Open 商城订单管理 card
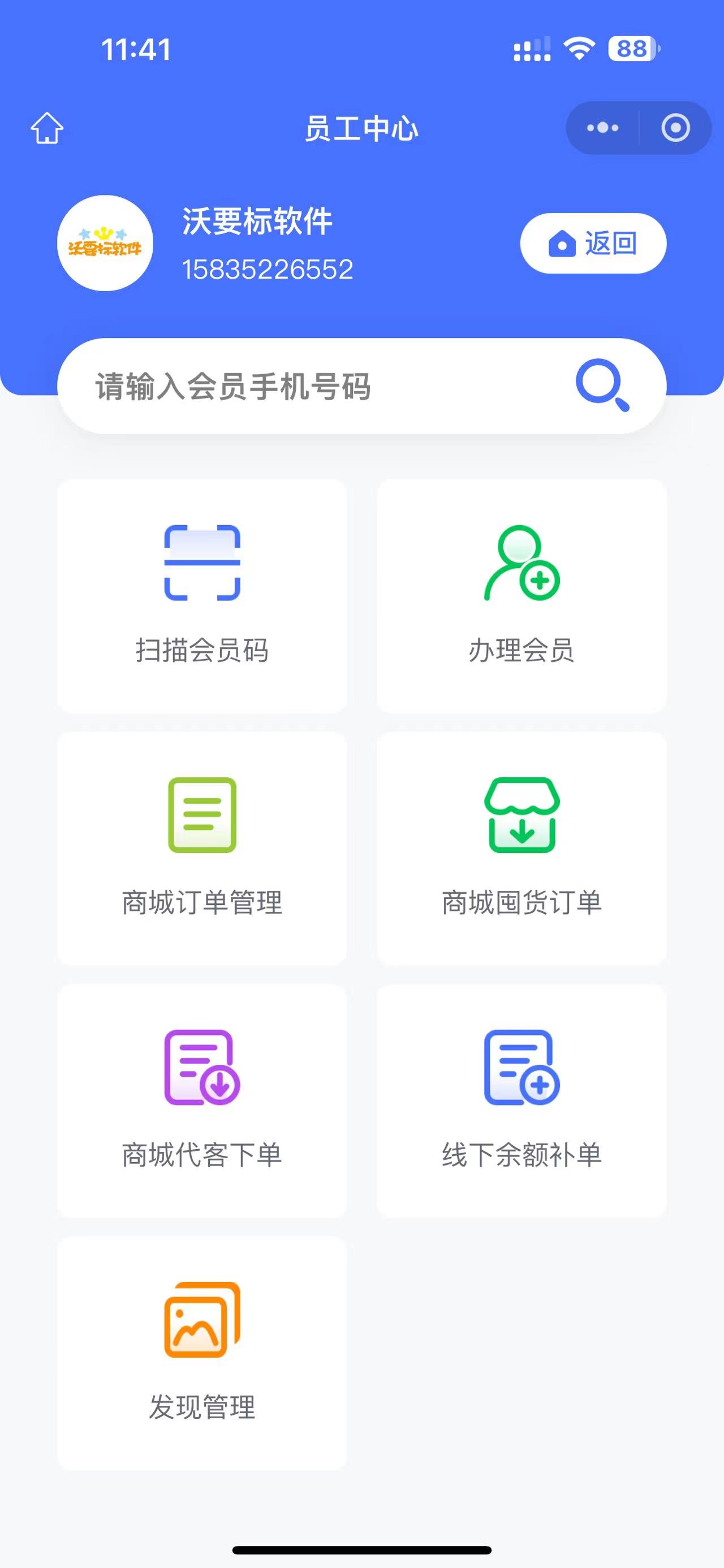The image size is (724, 1568). (x=202, y=848)
